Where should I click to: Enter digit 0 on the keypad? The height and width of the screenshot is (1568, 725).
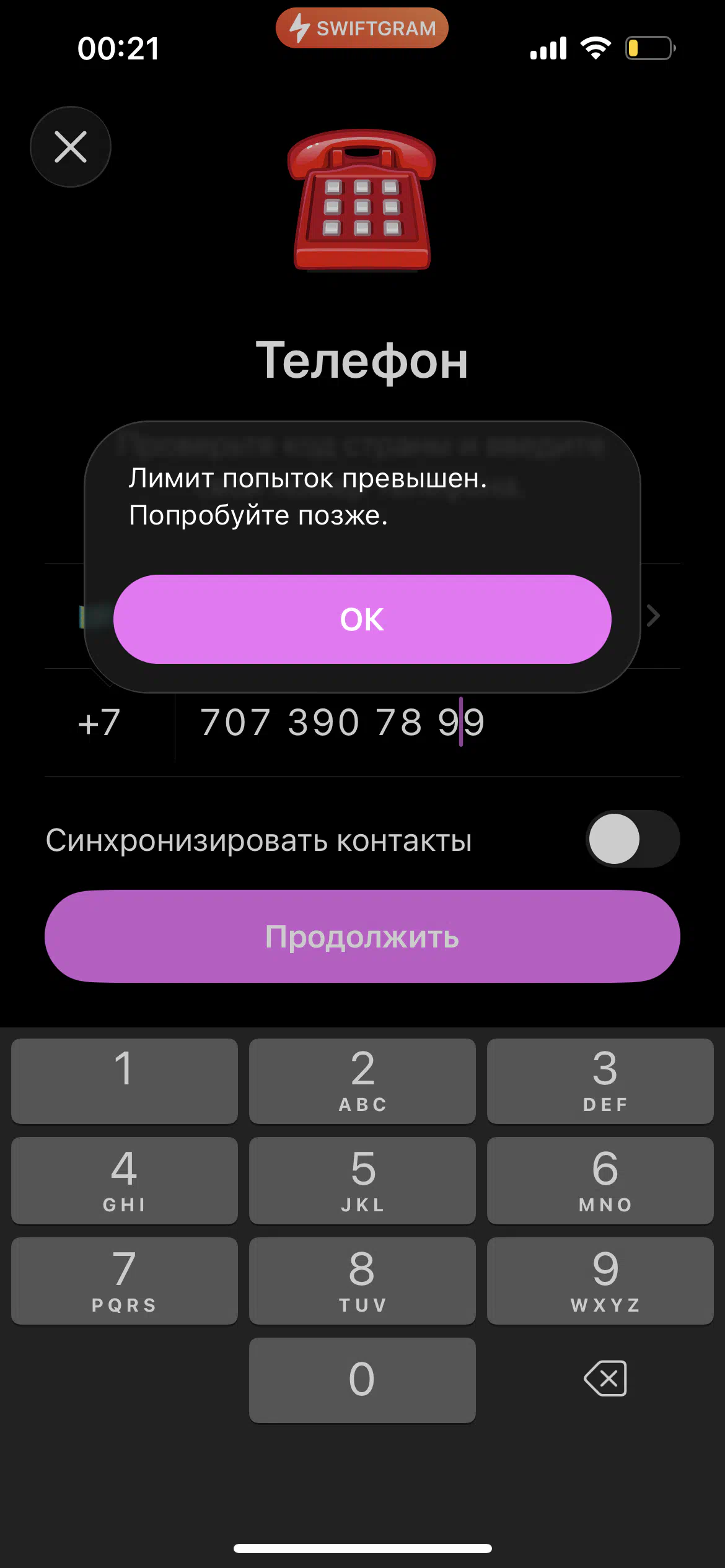[362, 1380]
